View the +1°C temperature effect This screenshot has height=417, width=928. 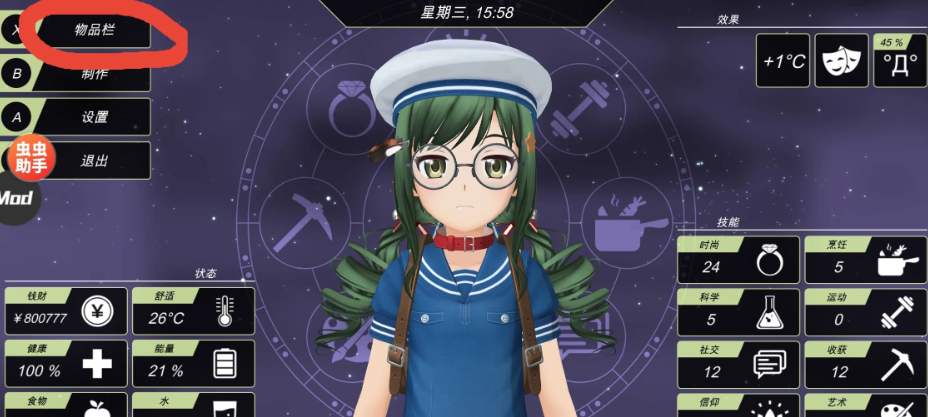click(x=783, y=61)
